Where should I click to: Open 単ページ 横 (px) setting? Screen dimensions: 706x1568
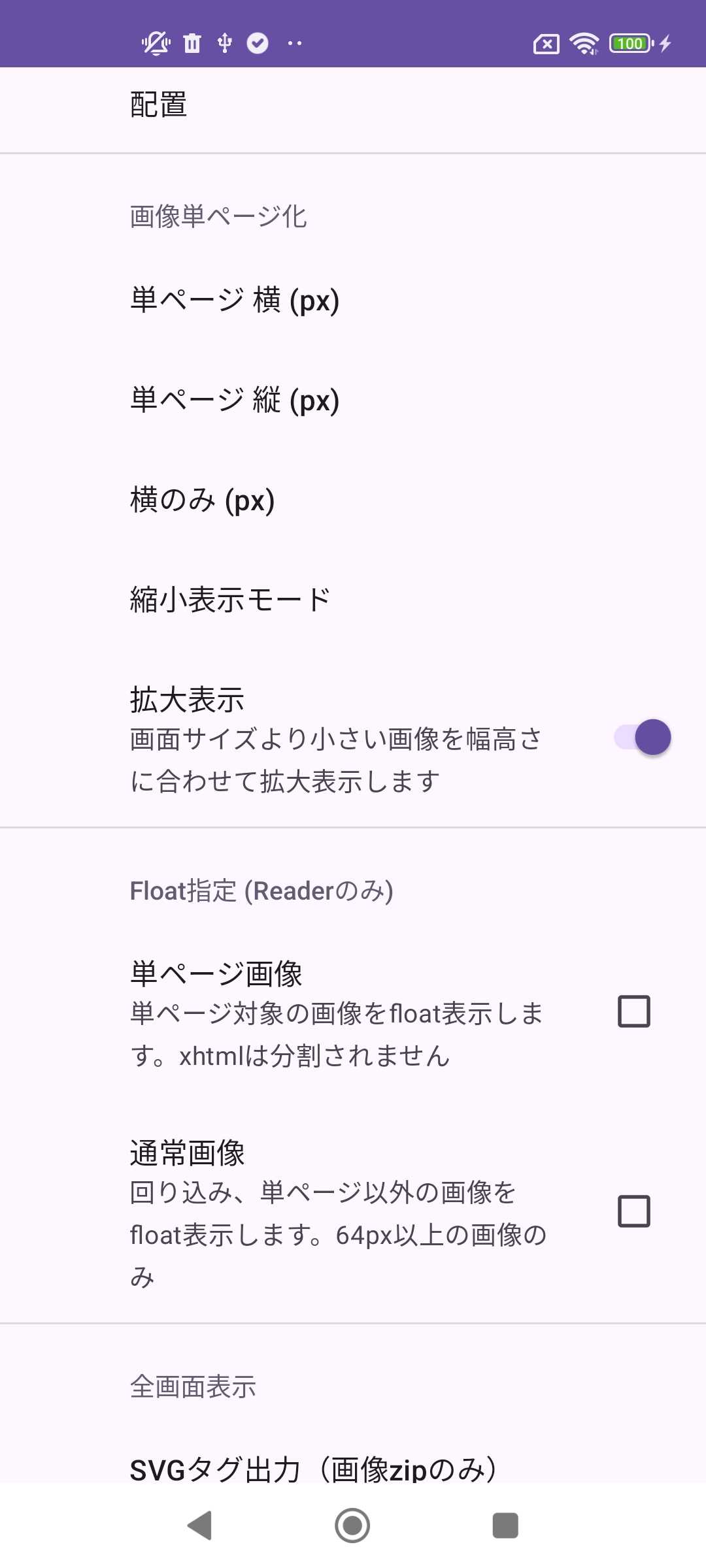tap(235, 301)
